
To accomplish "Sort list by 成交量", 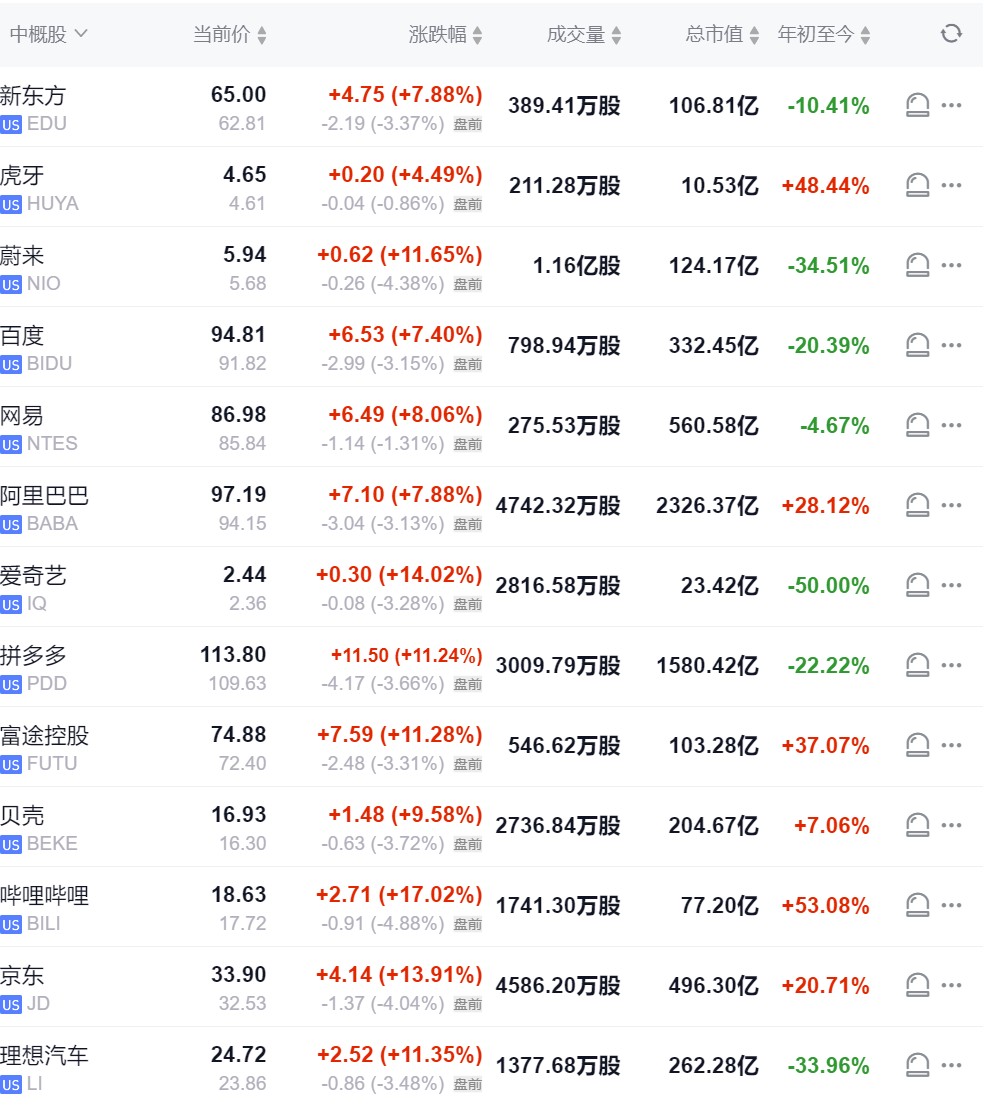I will (x=584, y=35).
